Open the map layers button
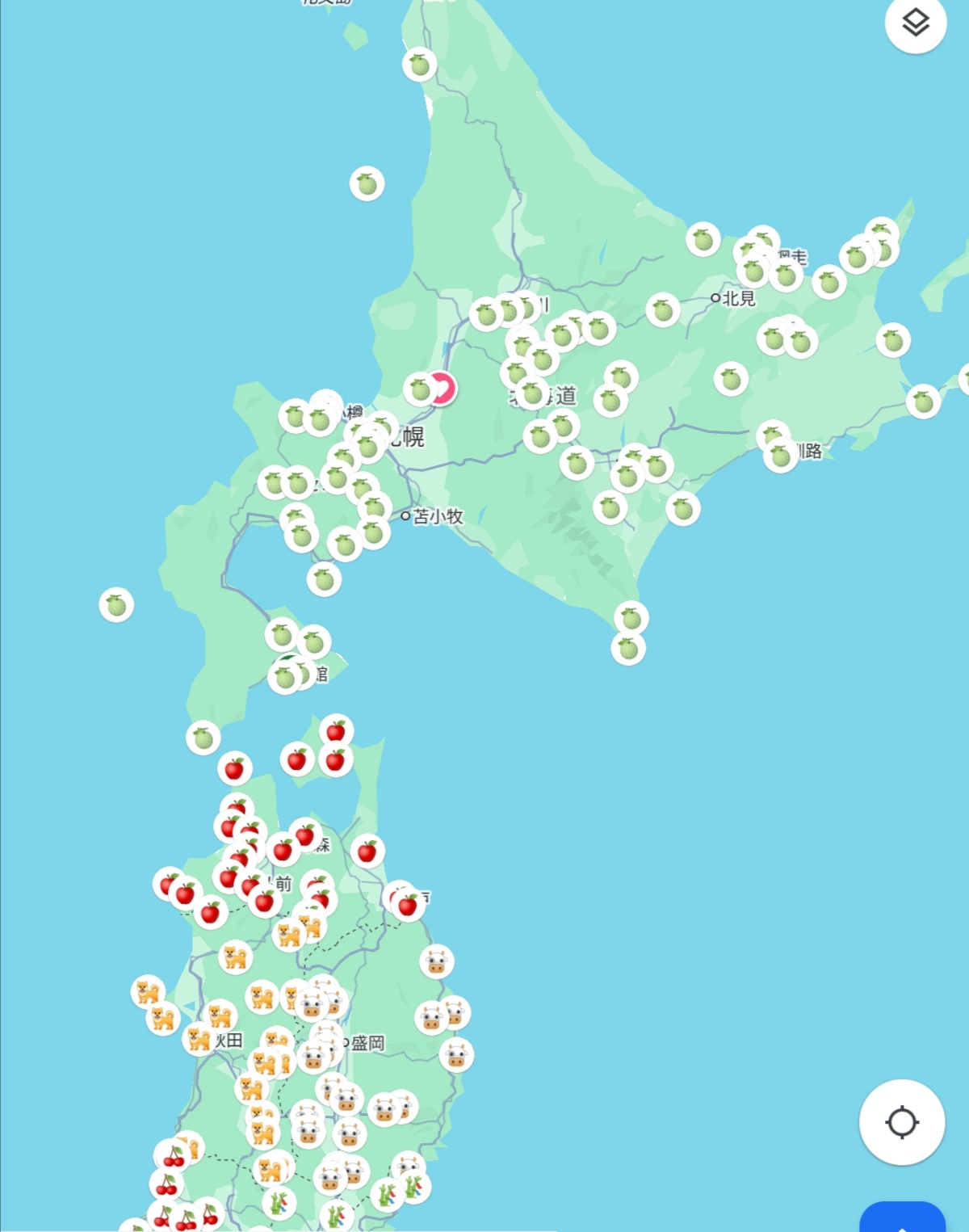The height and width of the screenshot is (1232, 969). point(915,23)
